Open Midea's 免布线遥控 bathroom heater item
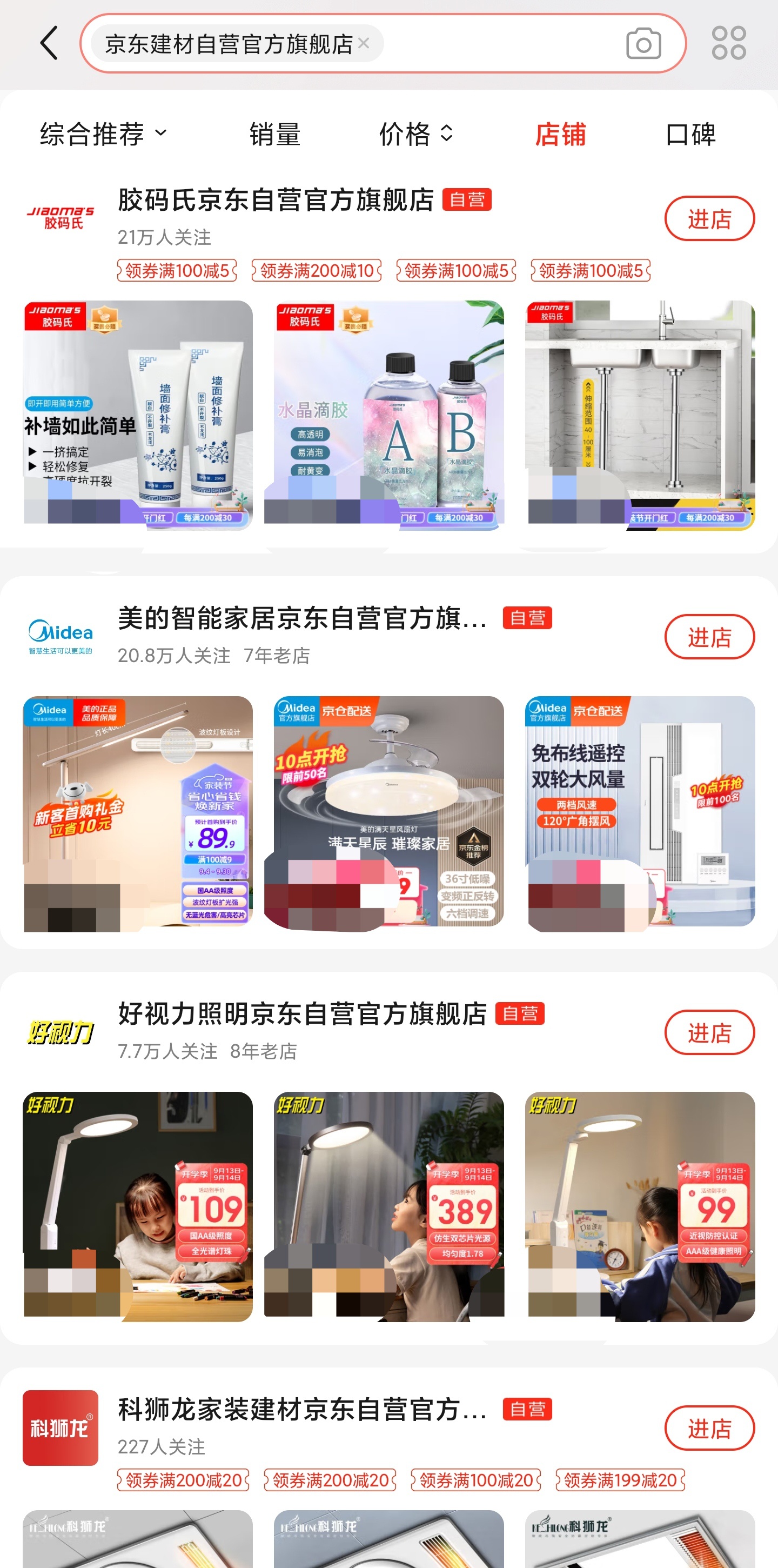The width and height of the screenshot is (778, 1568). click(x=640, y=811)
